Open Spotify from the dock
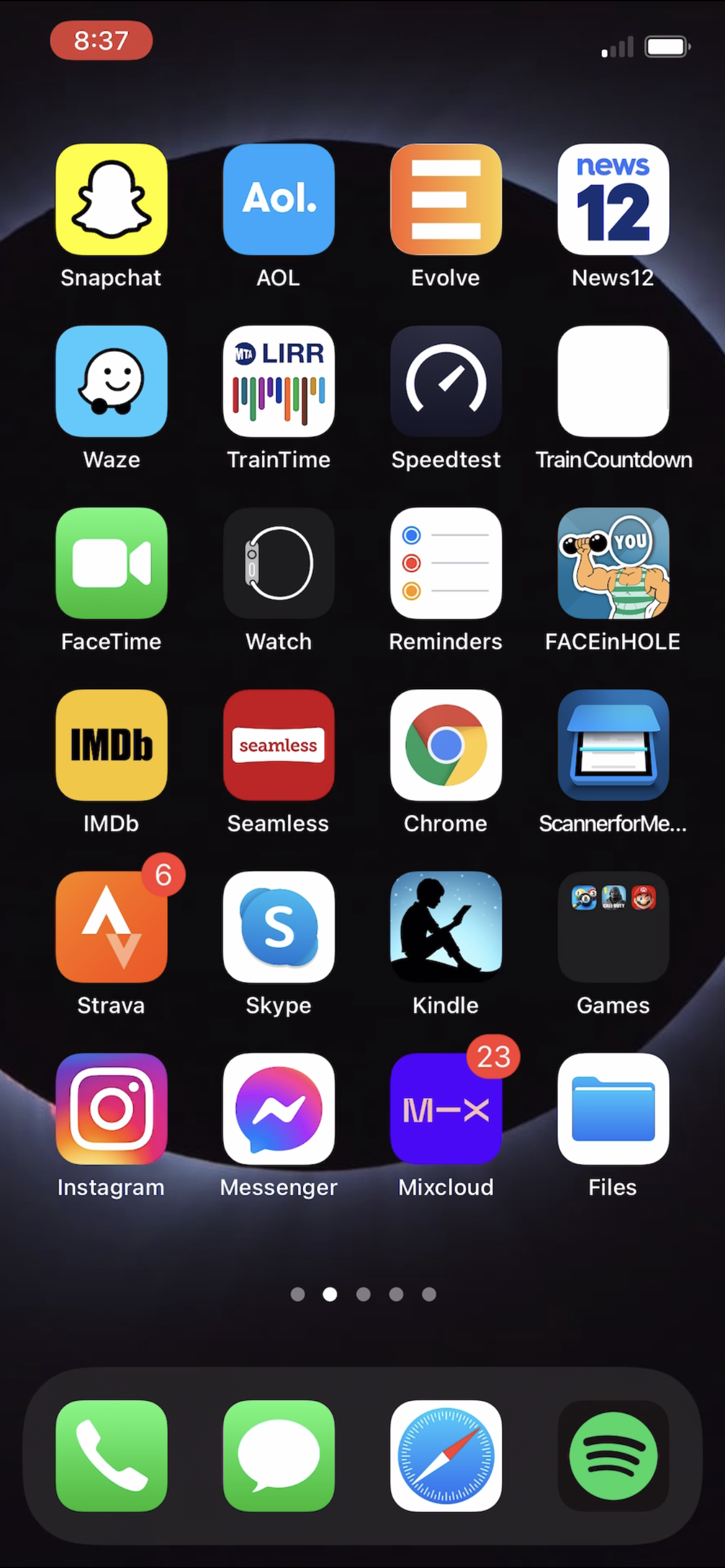 (x=613, y=1456)
